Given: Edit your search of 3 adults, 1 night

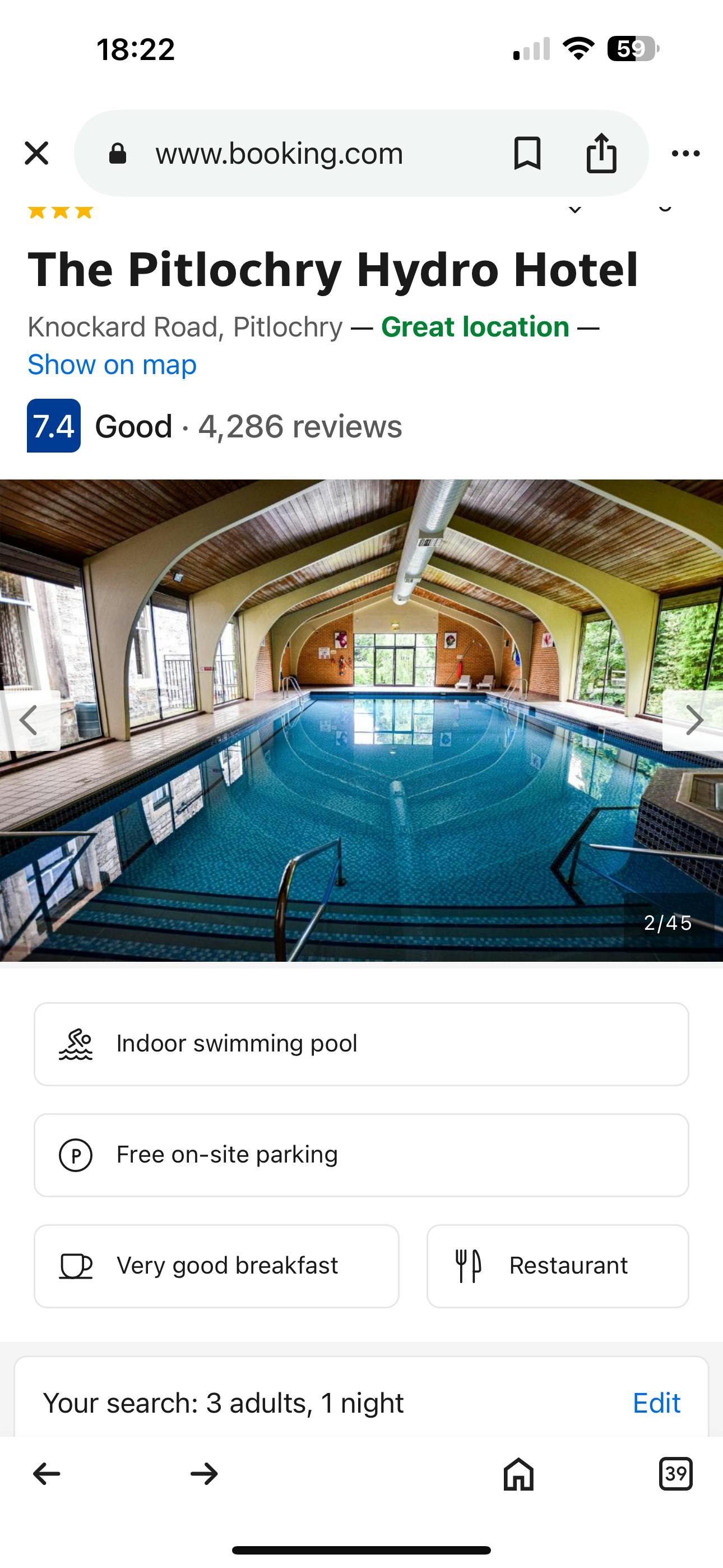Looking at the screenshot, I should (x=656, y=1403).
